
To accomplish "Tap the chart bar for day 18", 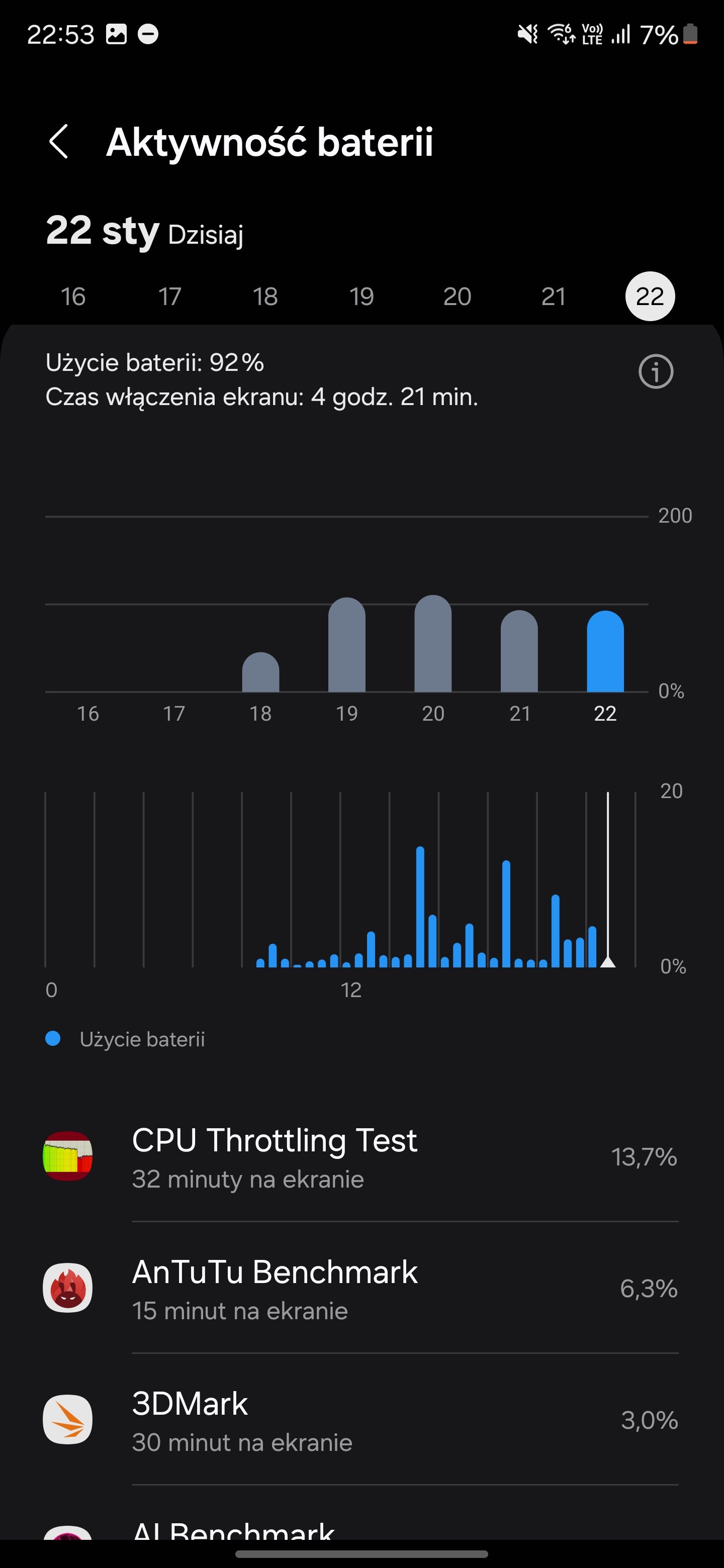I will click(x=260, y=672).
